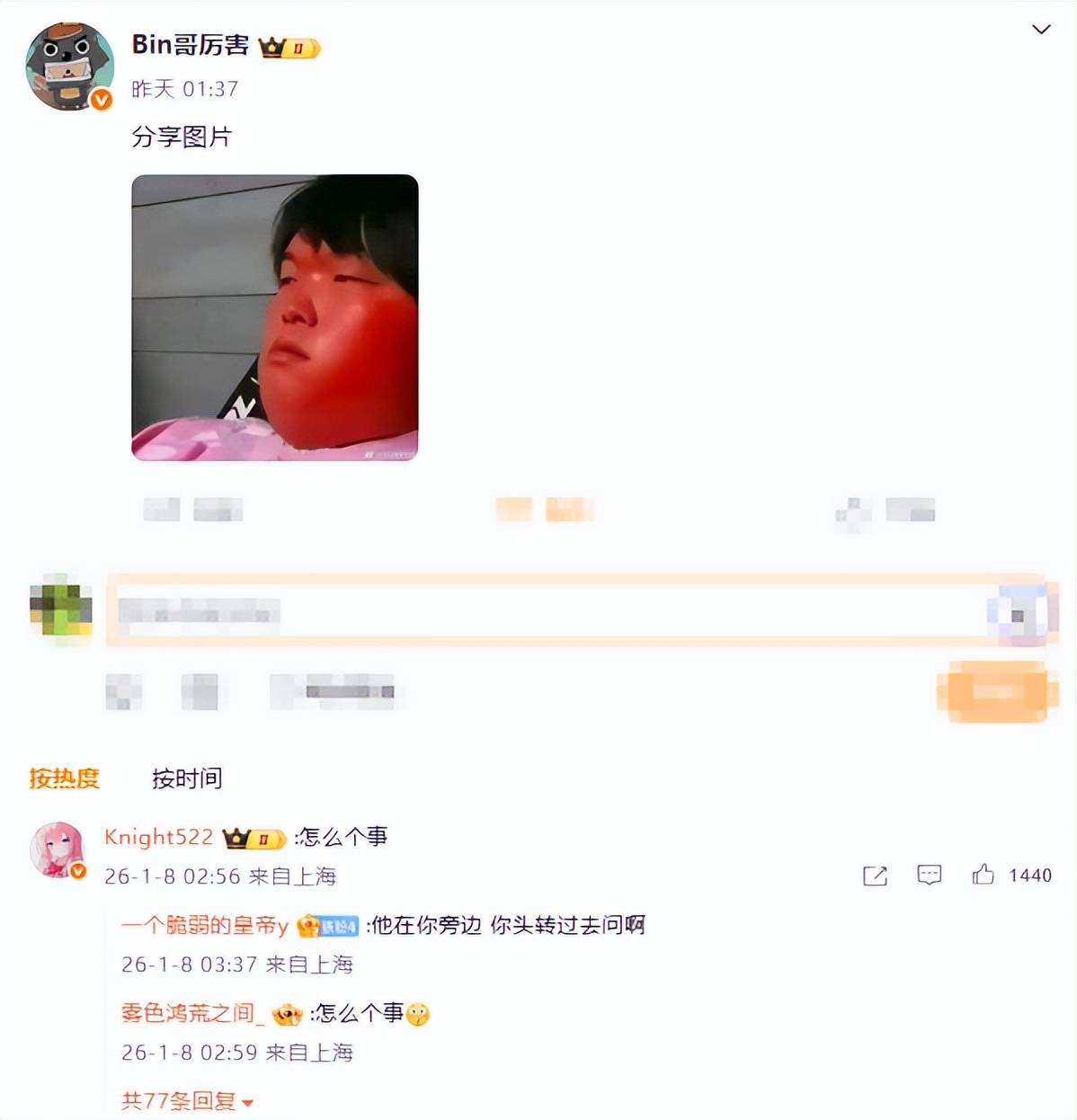1077x1120 pixels.
Task: Open Bin哥厉害's profile avatar
Action: (69, 67)
